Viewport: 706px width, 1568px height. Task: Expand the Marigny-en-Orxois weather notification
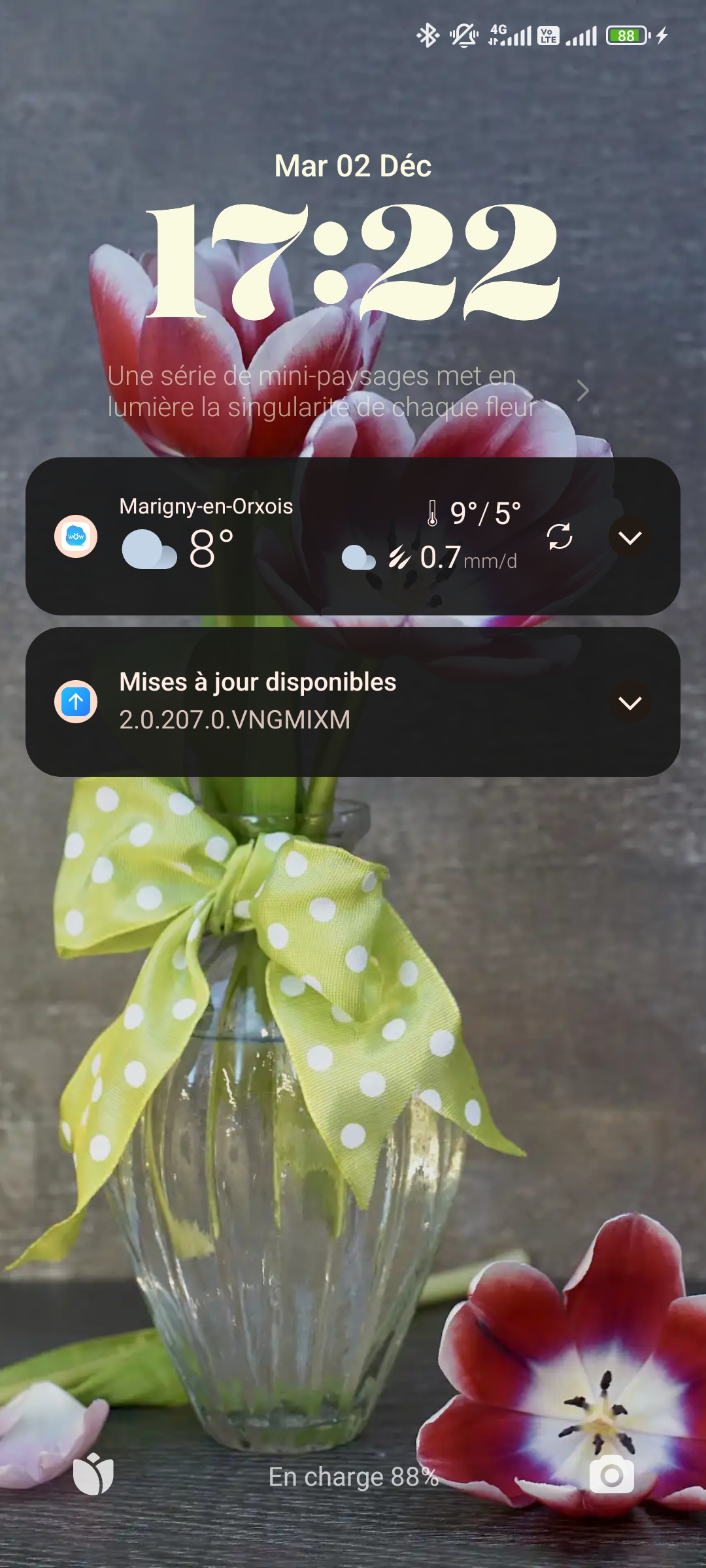tap(630, 538)
